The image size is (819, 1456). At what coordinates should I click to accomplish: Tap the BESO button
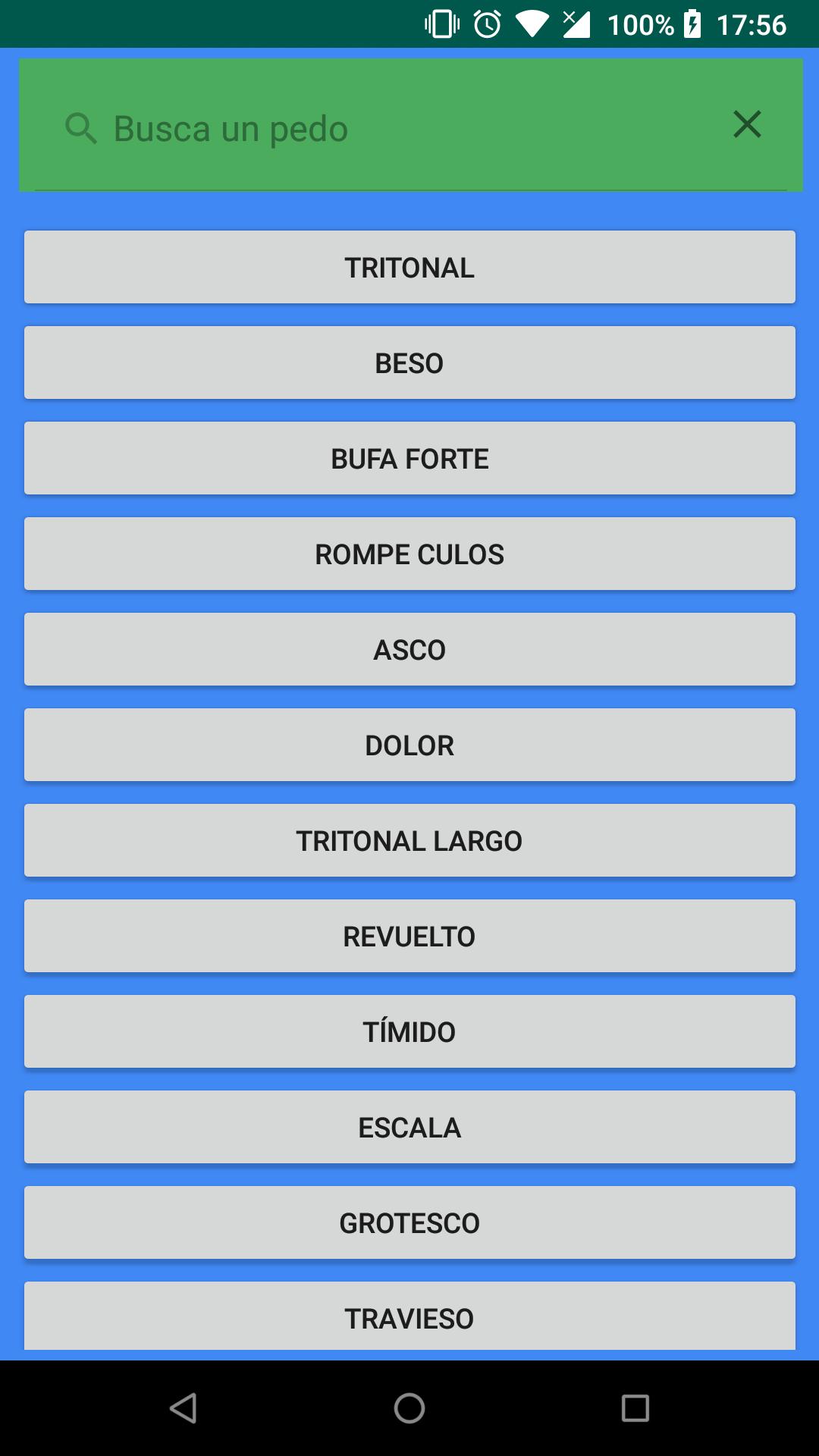[409, 362]
